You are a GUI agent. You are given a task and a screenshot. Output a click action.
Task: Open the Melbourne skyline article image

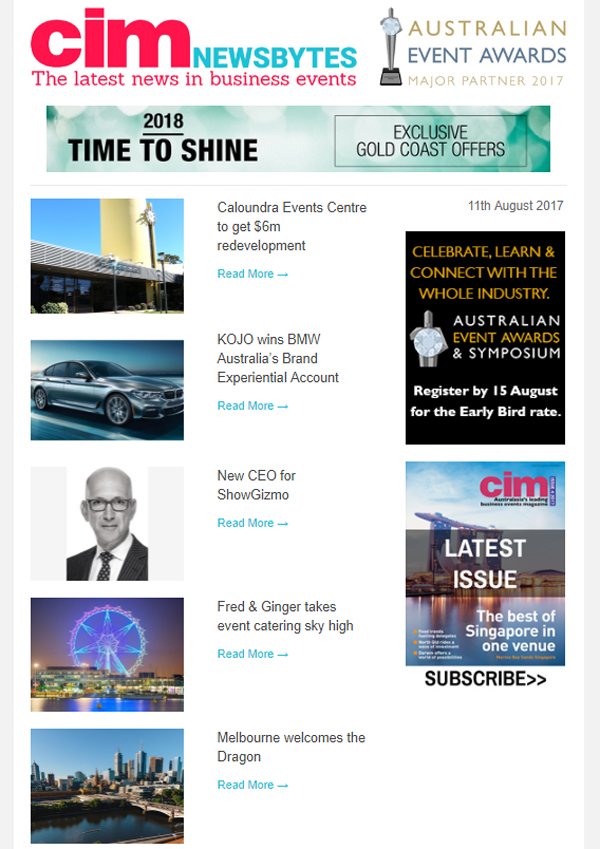tap(107, 786)
